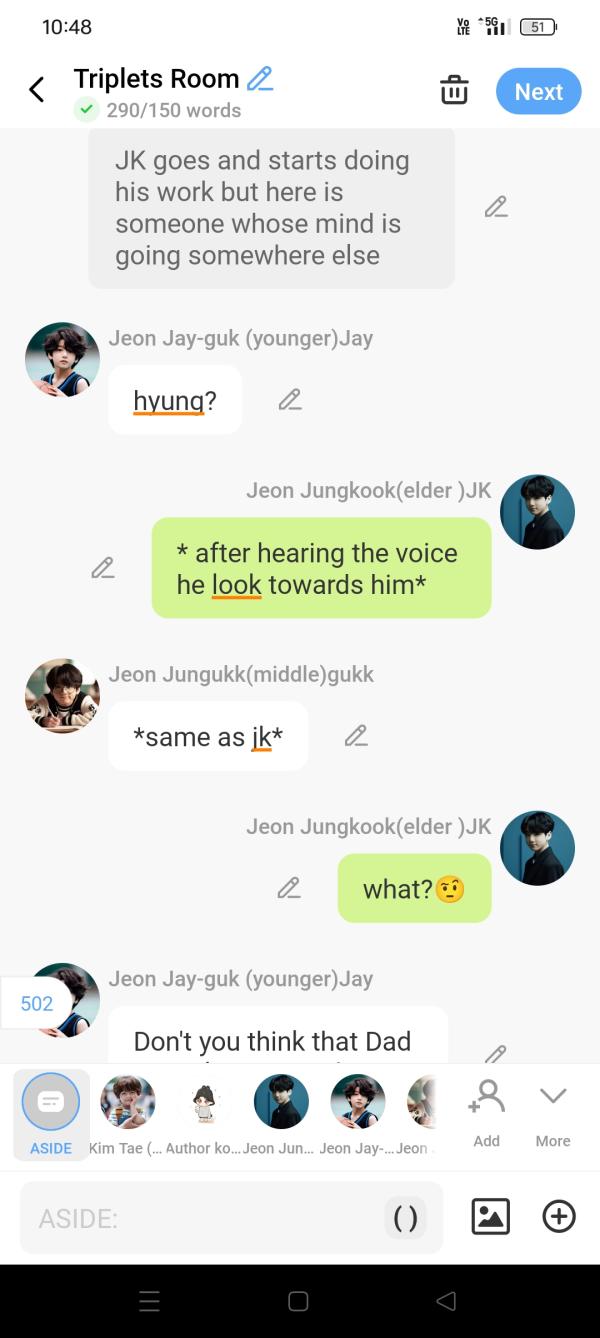Edit the "JK goes and starts" aside
Image resolution: width=600 pixels, height=1338 pixels.
point(496,207)
